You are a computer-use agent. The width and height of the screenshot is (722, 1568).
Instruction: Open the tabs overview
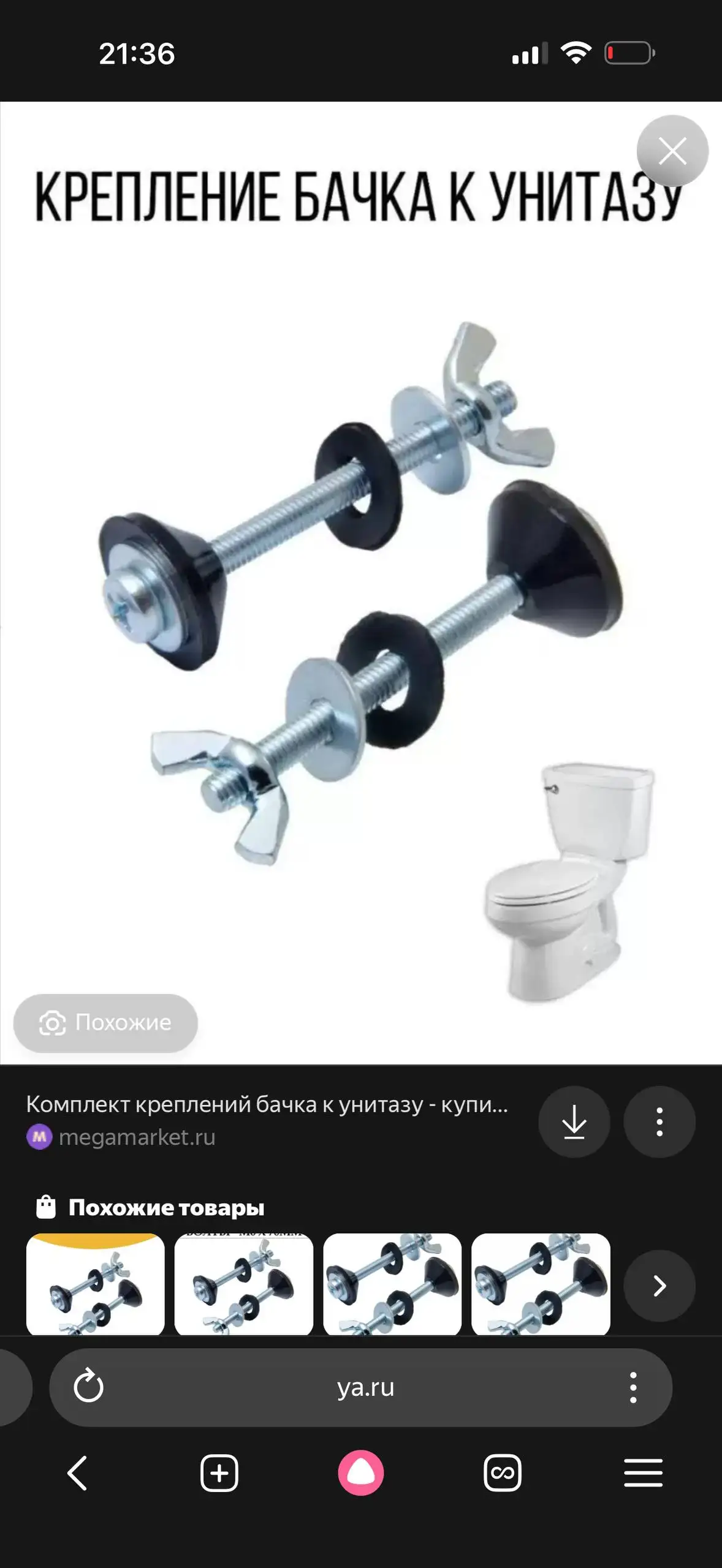point(502,1473)
